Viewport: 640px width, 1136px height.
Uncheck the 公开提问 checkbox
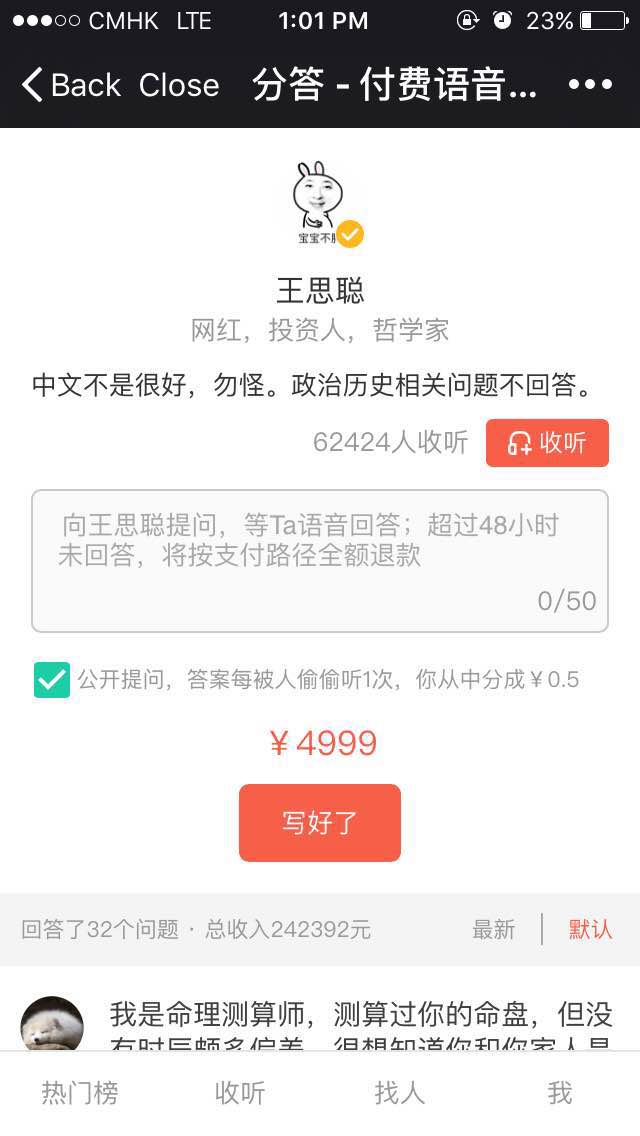click(x=51, y=680)
